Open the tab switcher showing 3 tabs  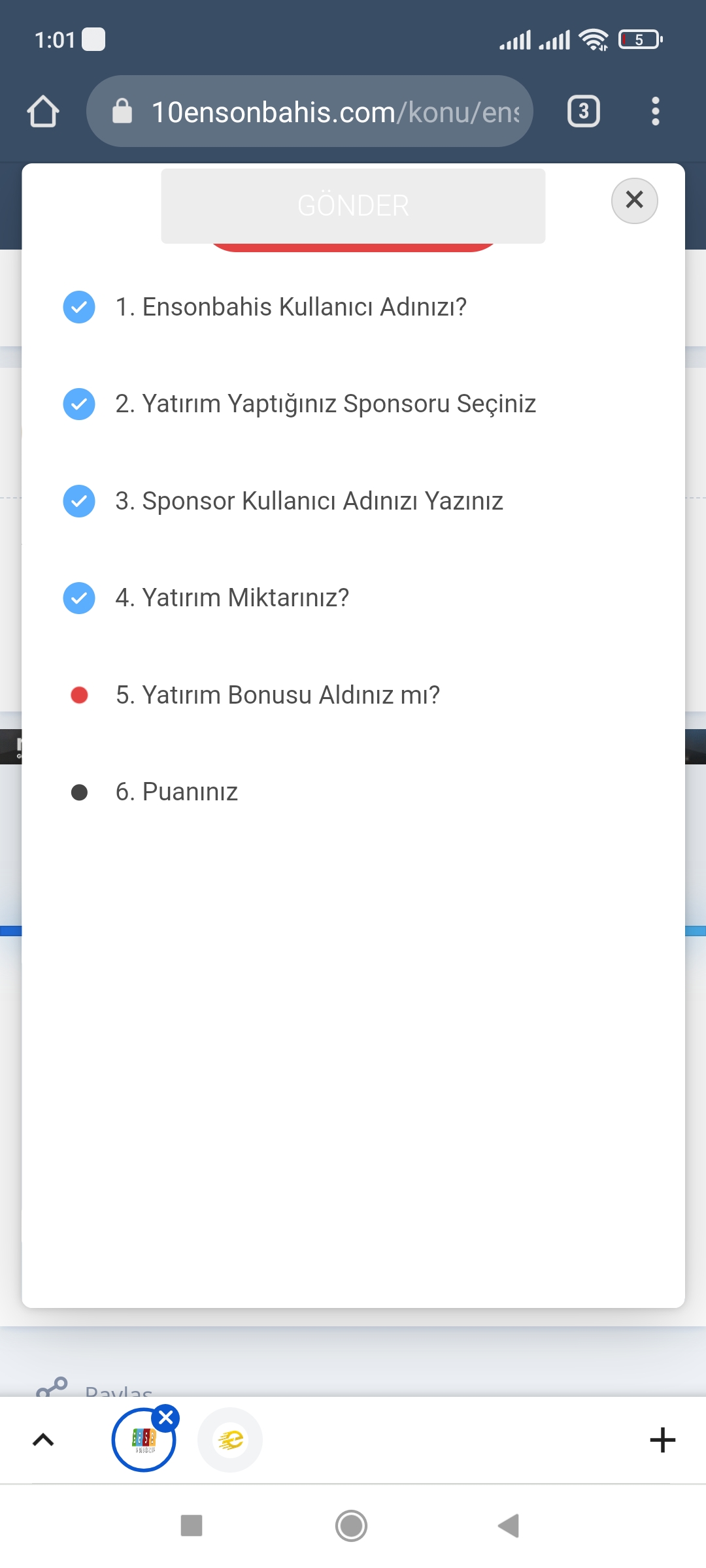click(584, 111)
